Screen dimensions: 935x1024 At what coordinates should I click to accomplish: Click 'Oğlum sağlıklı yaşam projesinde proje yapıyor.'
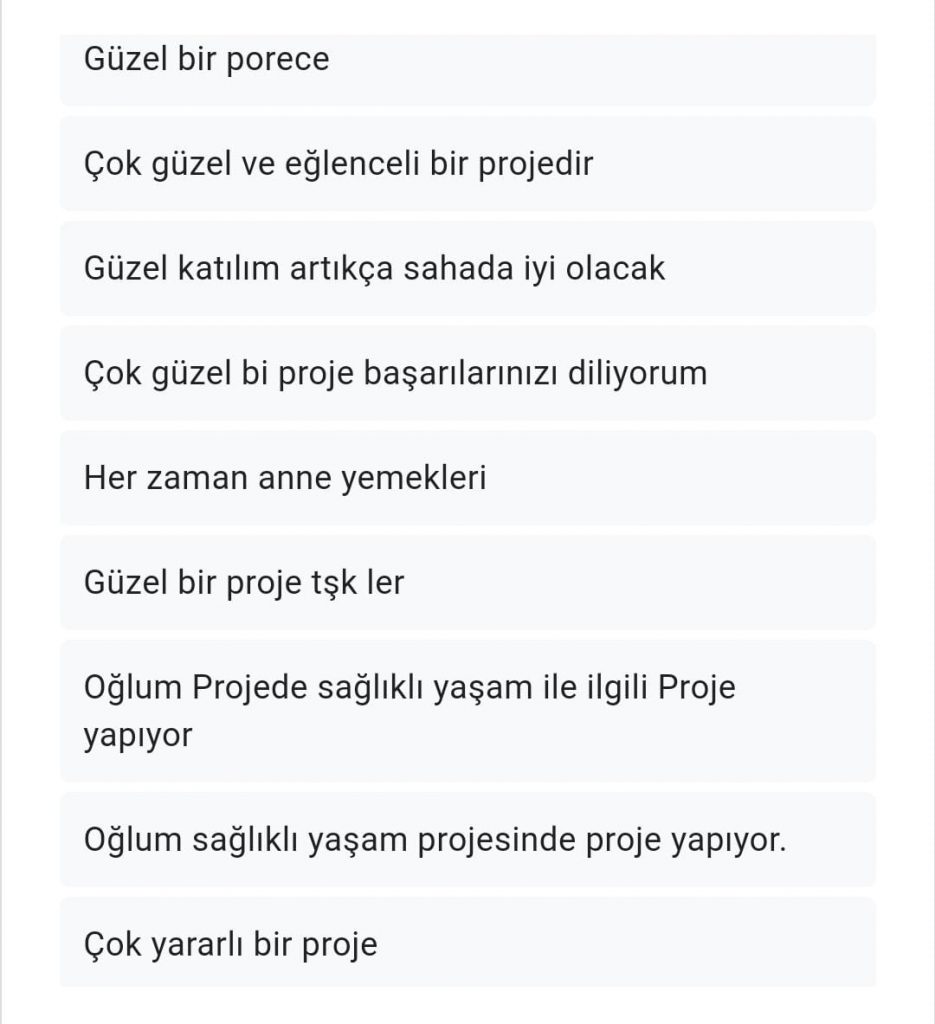tap(467, 840)
